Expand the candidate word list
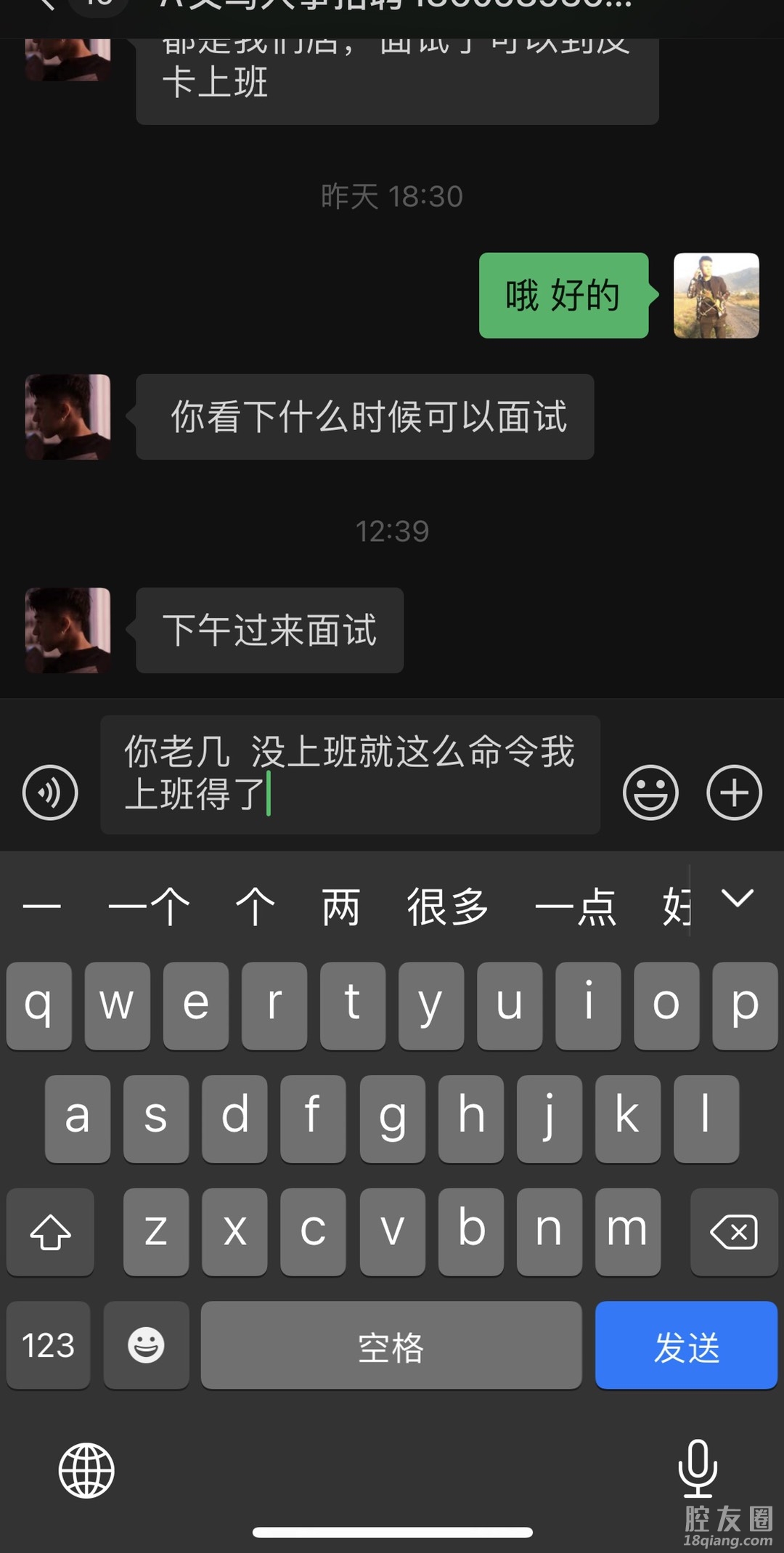This screenshot has width=784, height=1553. [x=738, y=899]
